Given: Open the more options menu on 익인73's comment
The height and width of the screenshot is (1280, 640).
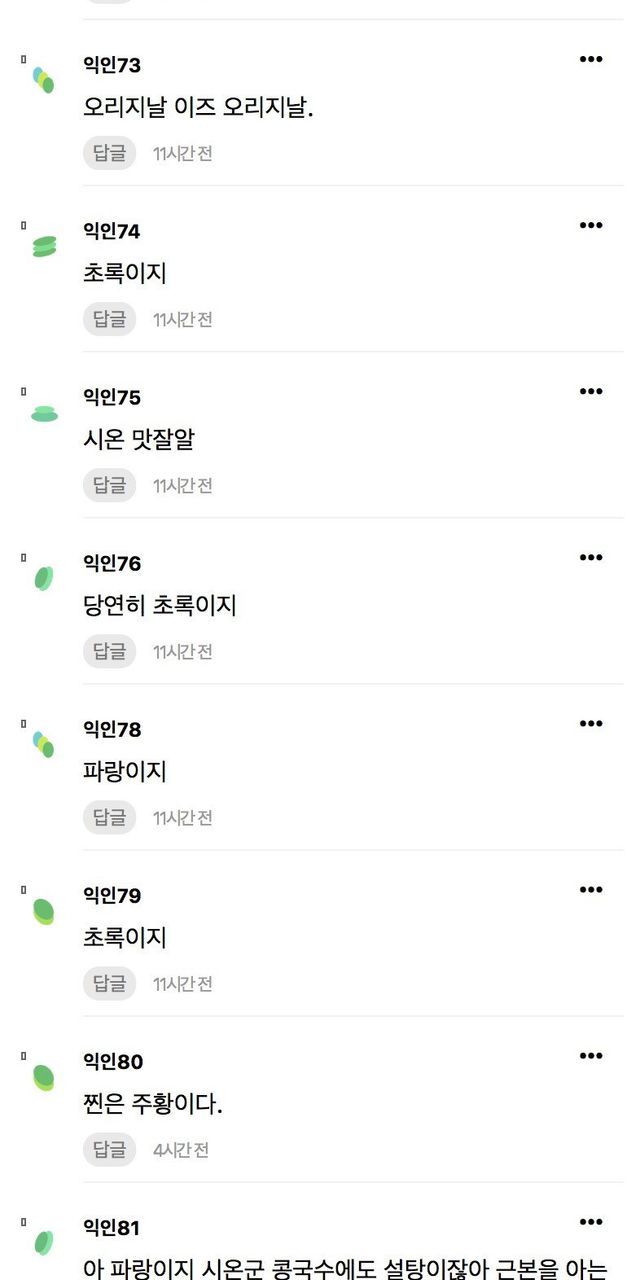Looking at the screenshot, I should coord(591,60).
